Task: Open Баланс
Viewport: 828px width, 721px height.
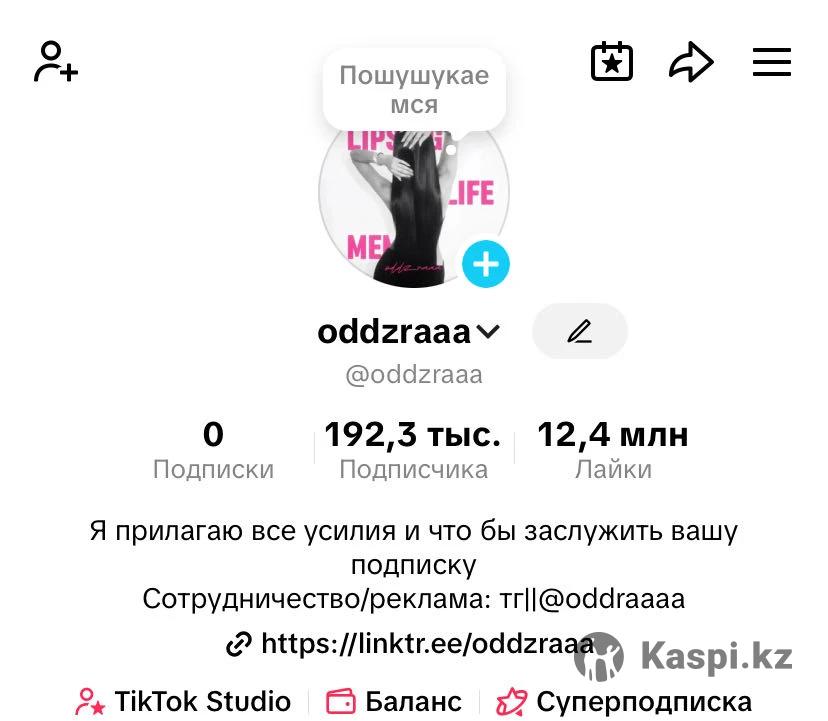Action: coord(395,701)
